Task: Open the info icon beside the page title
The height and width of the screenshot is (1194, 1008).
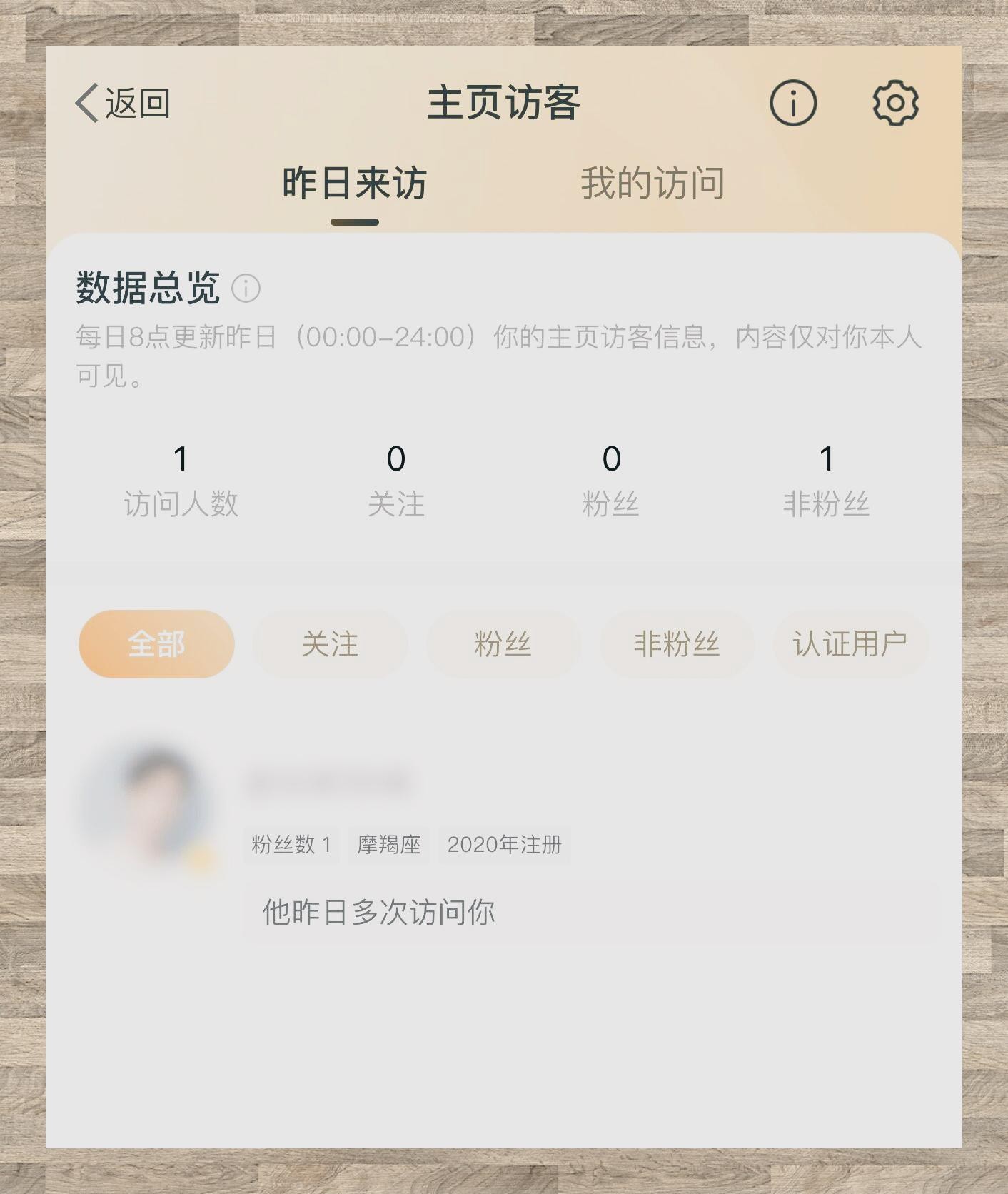Action: click(x=795, y=101)
